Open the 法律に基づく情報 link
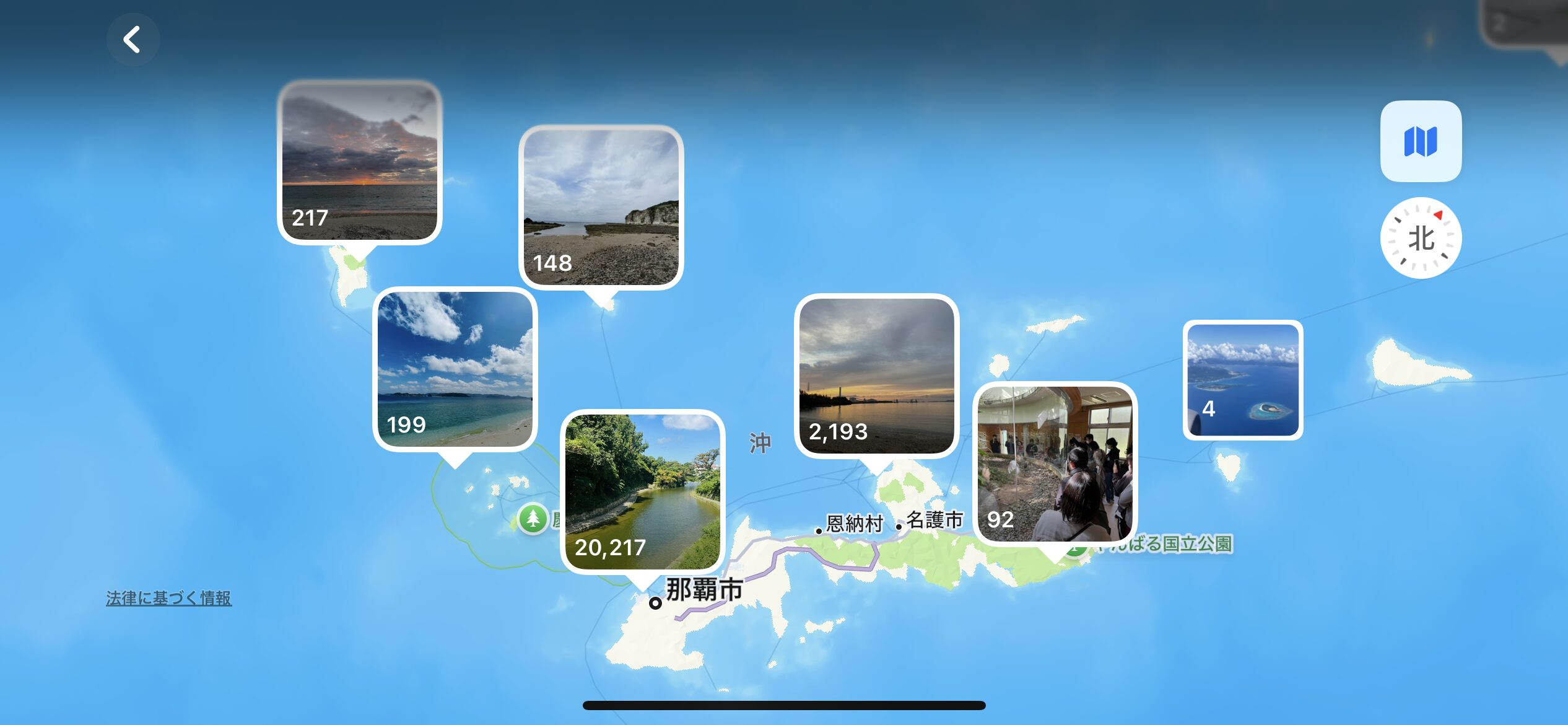 pyautogui.click(x=168, y=598)
